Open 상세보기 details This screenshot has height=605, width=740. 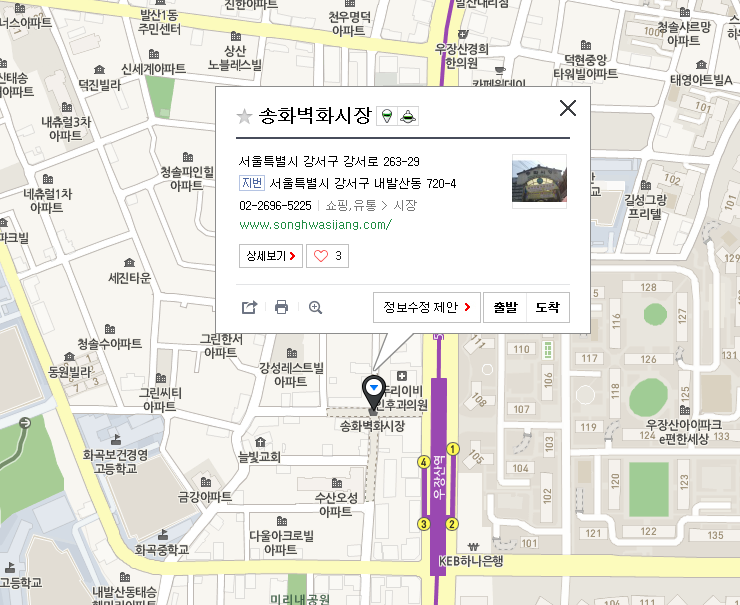click(270, 256)
